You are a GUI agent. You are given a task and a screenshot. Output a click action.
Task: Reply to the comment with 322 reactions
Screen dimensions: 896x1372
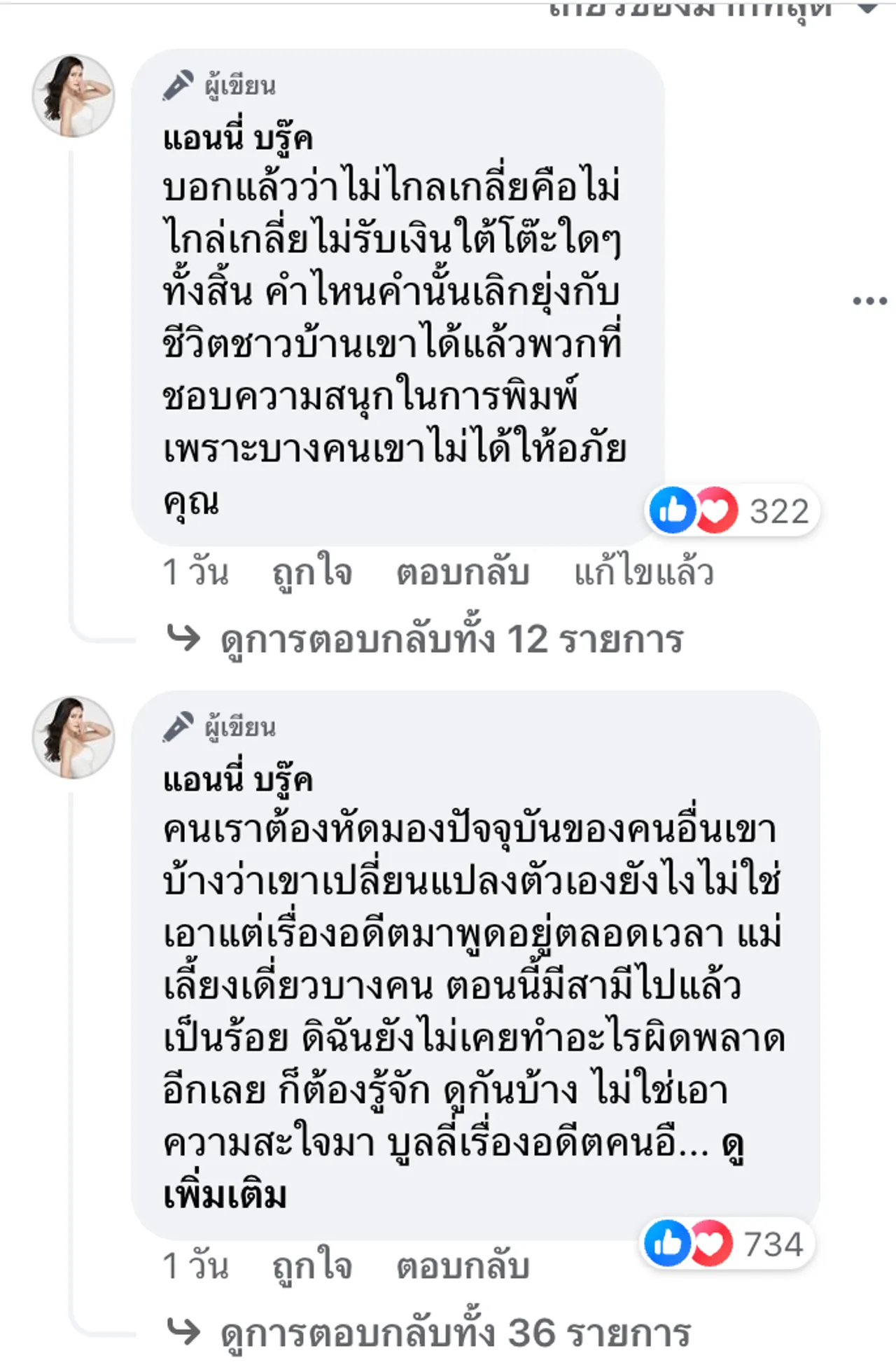tap(462, 573)
